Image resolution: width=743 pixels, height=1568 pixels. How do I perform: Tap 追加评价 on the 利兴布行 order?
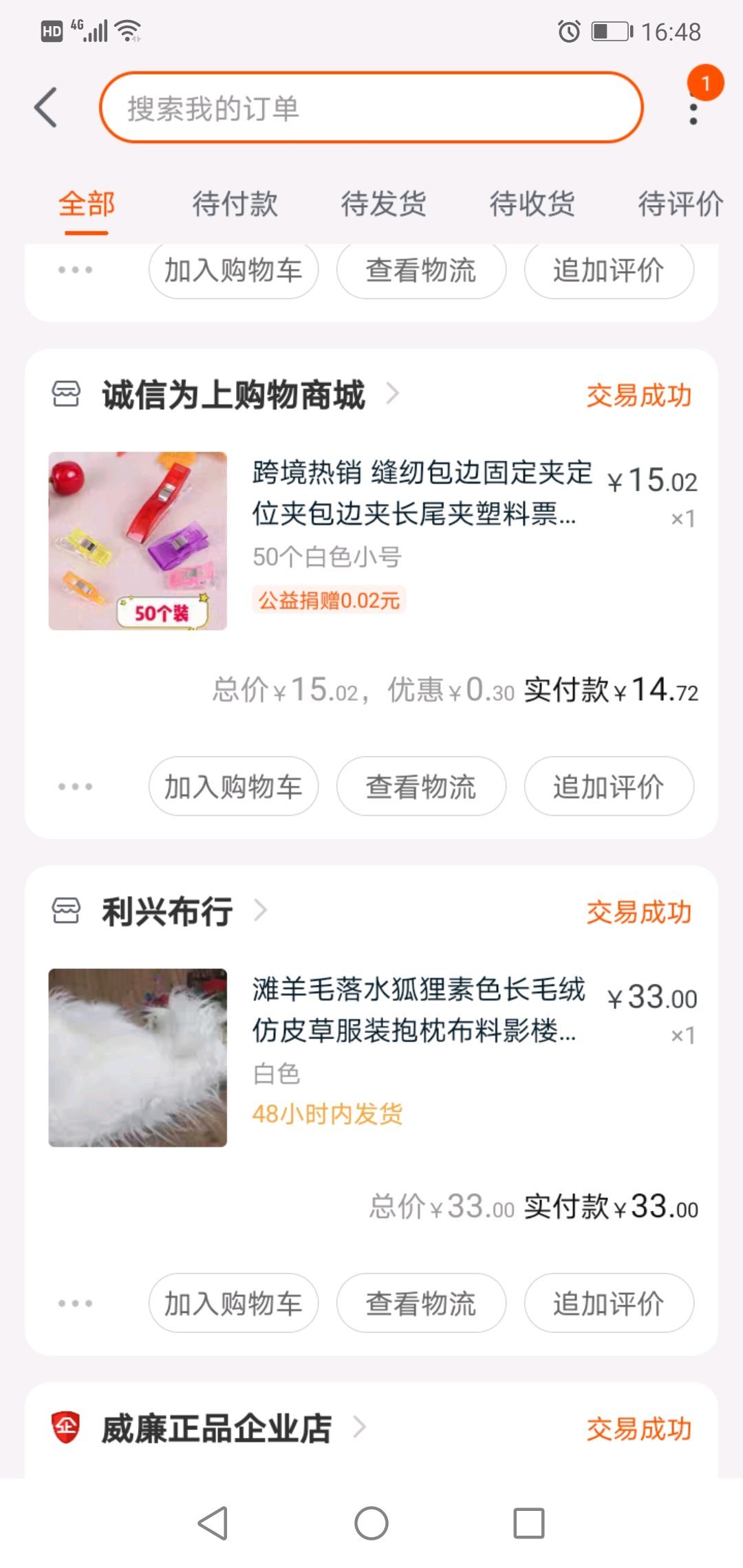(x=609, y=1303)
